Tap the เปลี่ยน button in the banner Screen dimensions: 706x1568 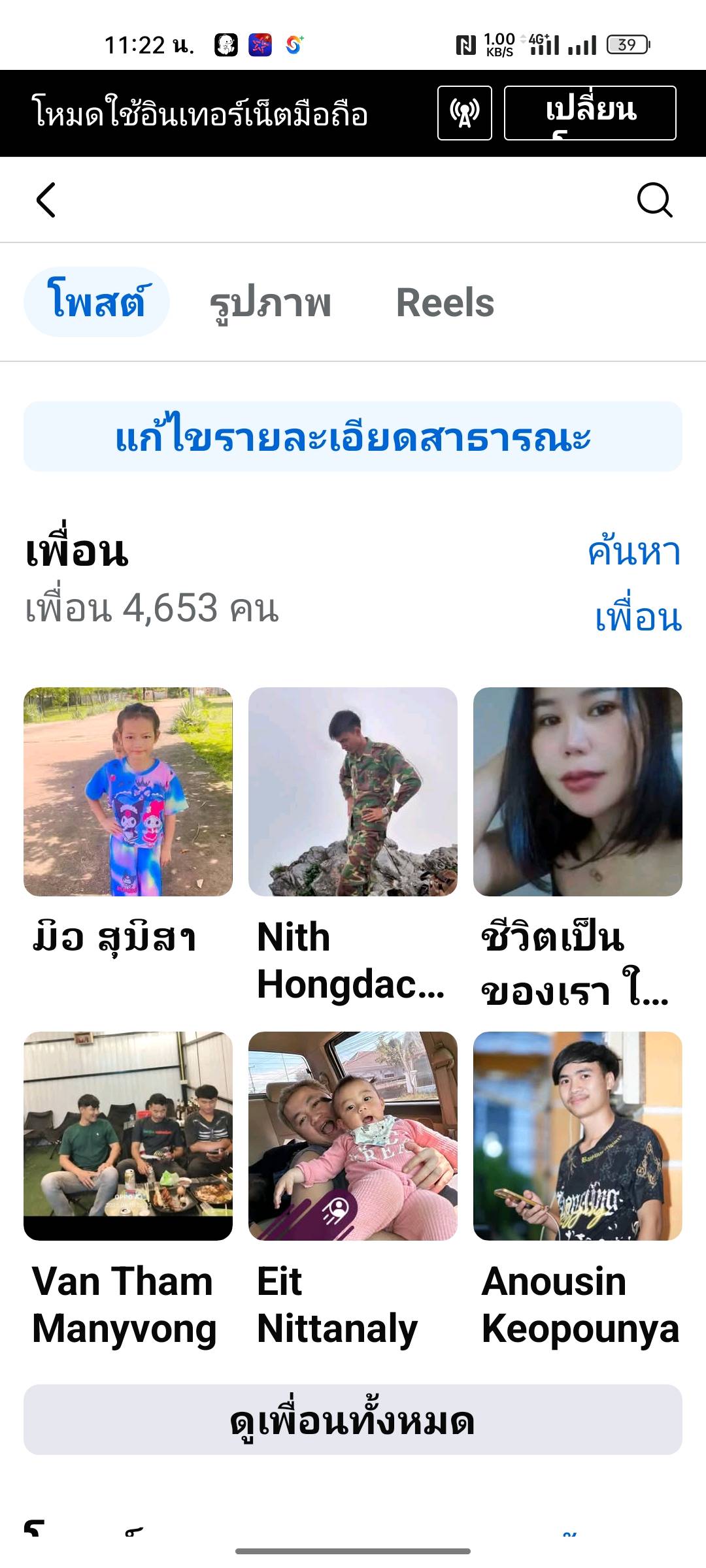(x=590, y=113)
